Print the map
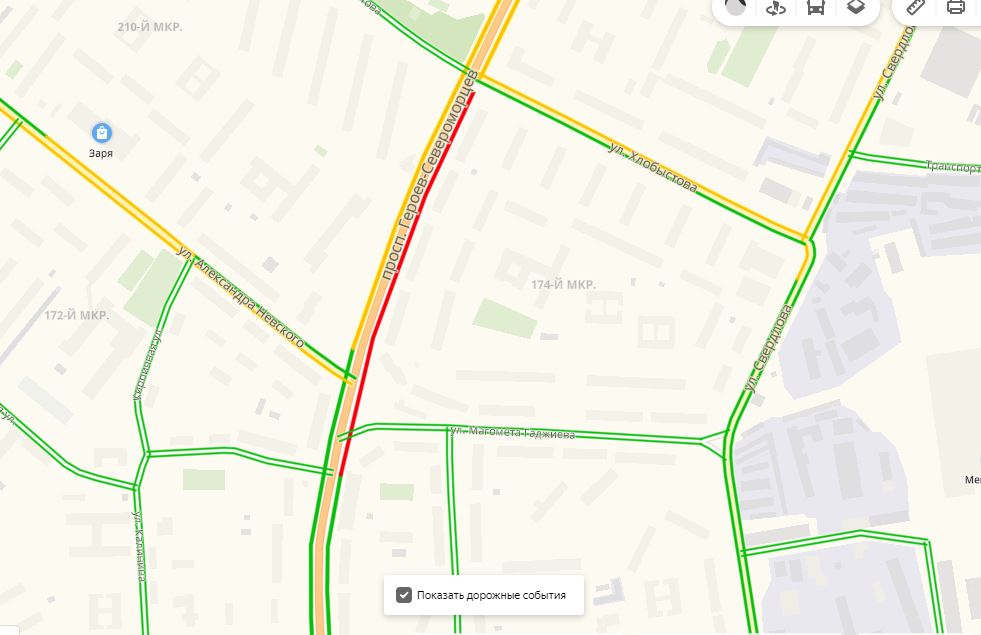 tap(955, 7)
